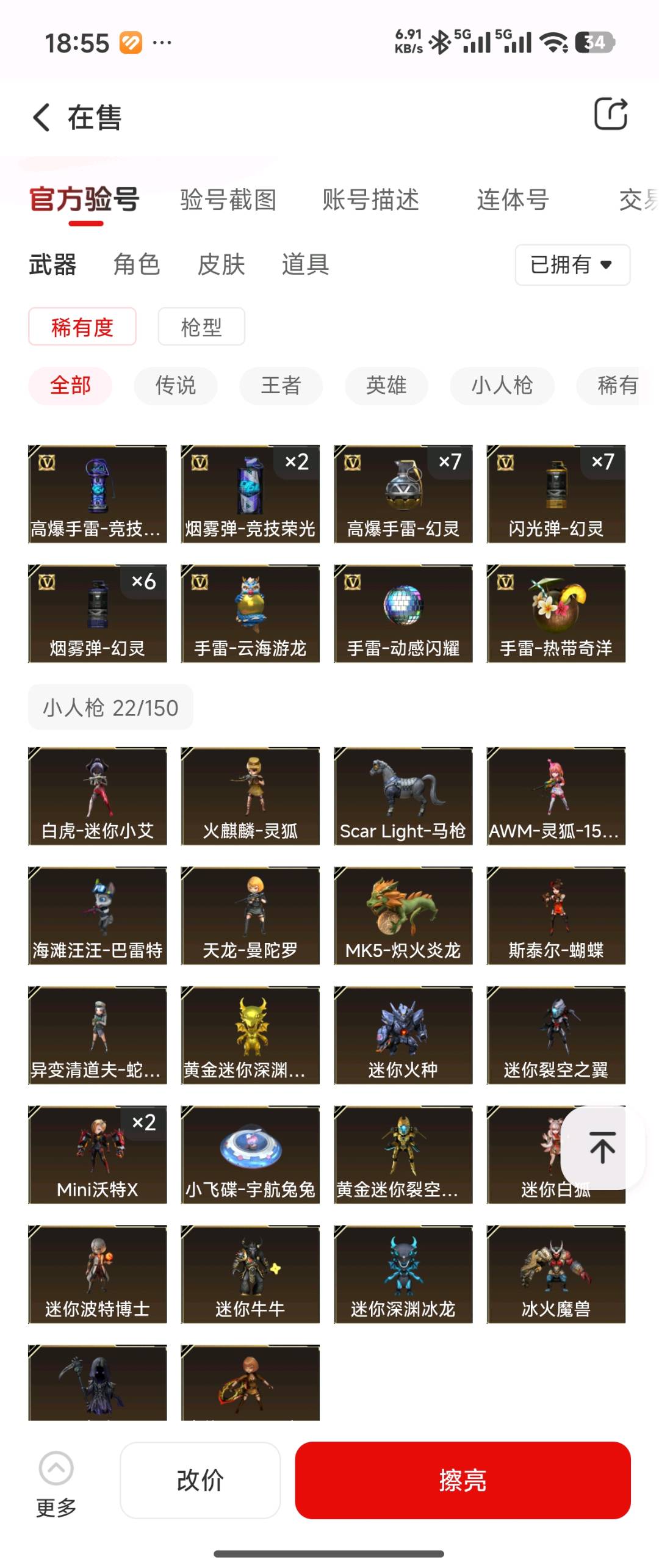
Task: Switch to the 道具 category
Action: [305, 265]
